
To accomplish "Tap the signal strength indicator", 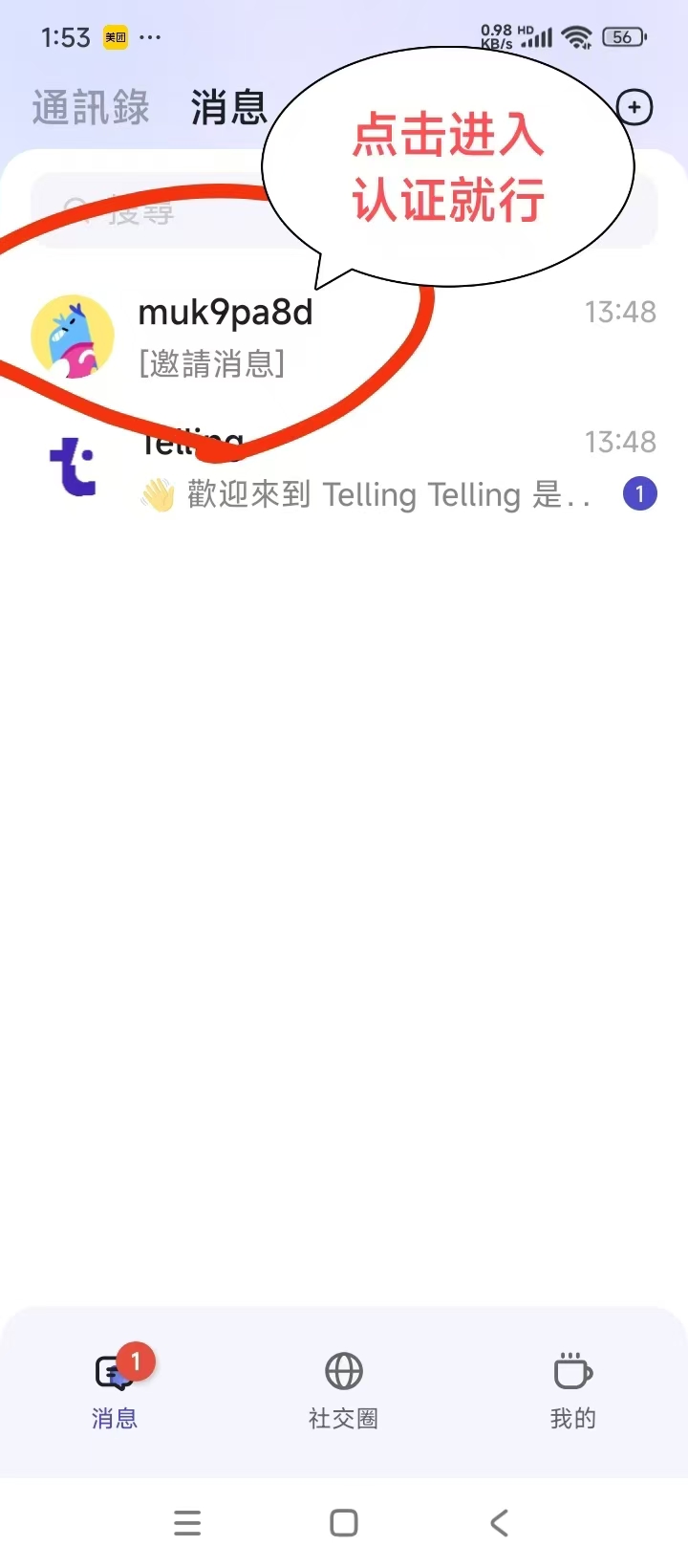I will coord(536,36).
